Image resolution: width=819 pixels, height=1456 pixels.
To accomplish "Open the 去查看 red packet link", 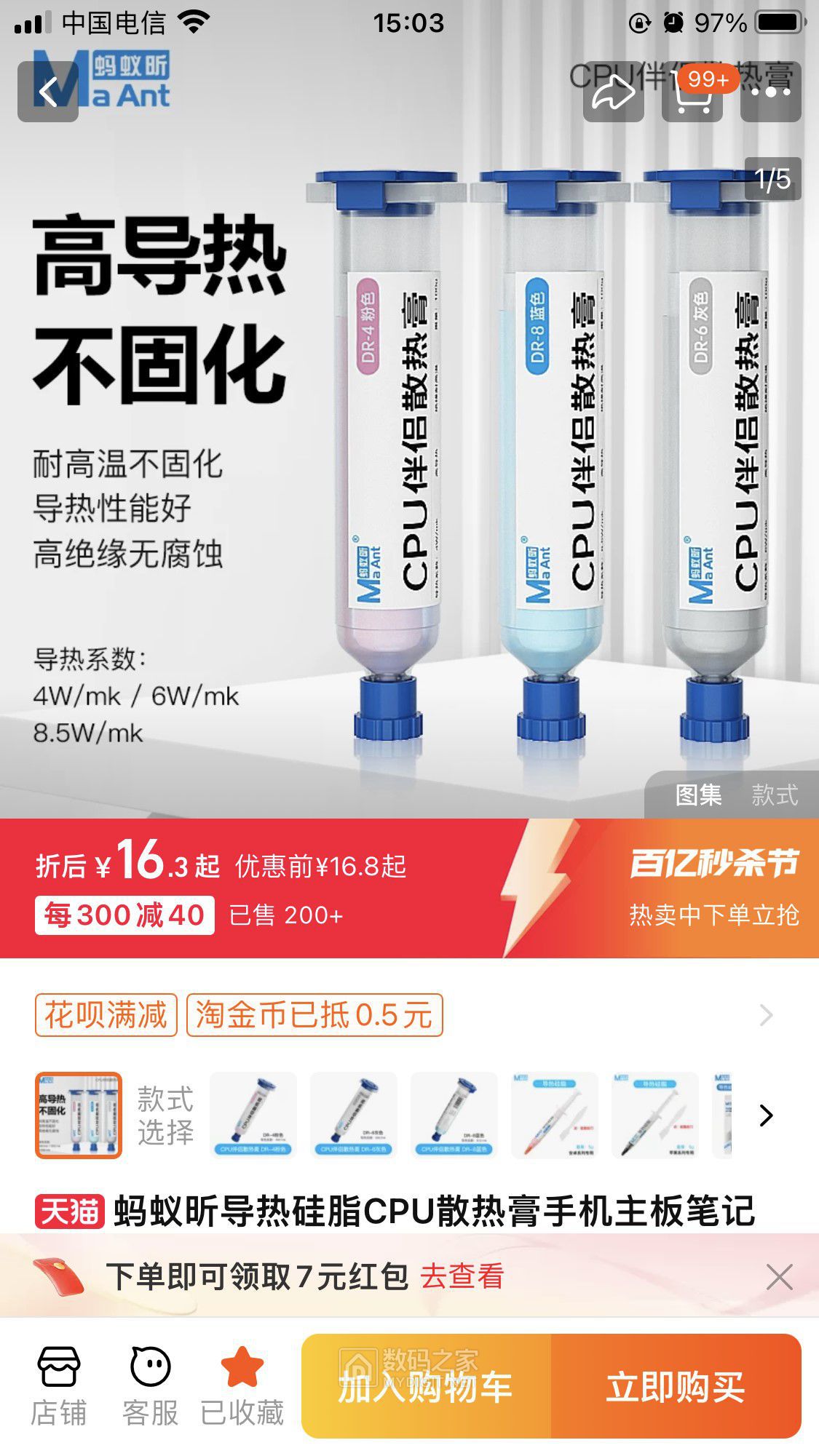I will point(462,1276).
